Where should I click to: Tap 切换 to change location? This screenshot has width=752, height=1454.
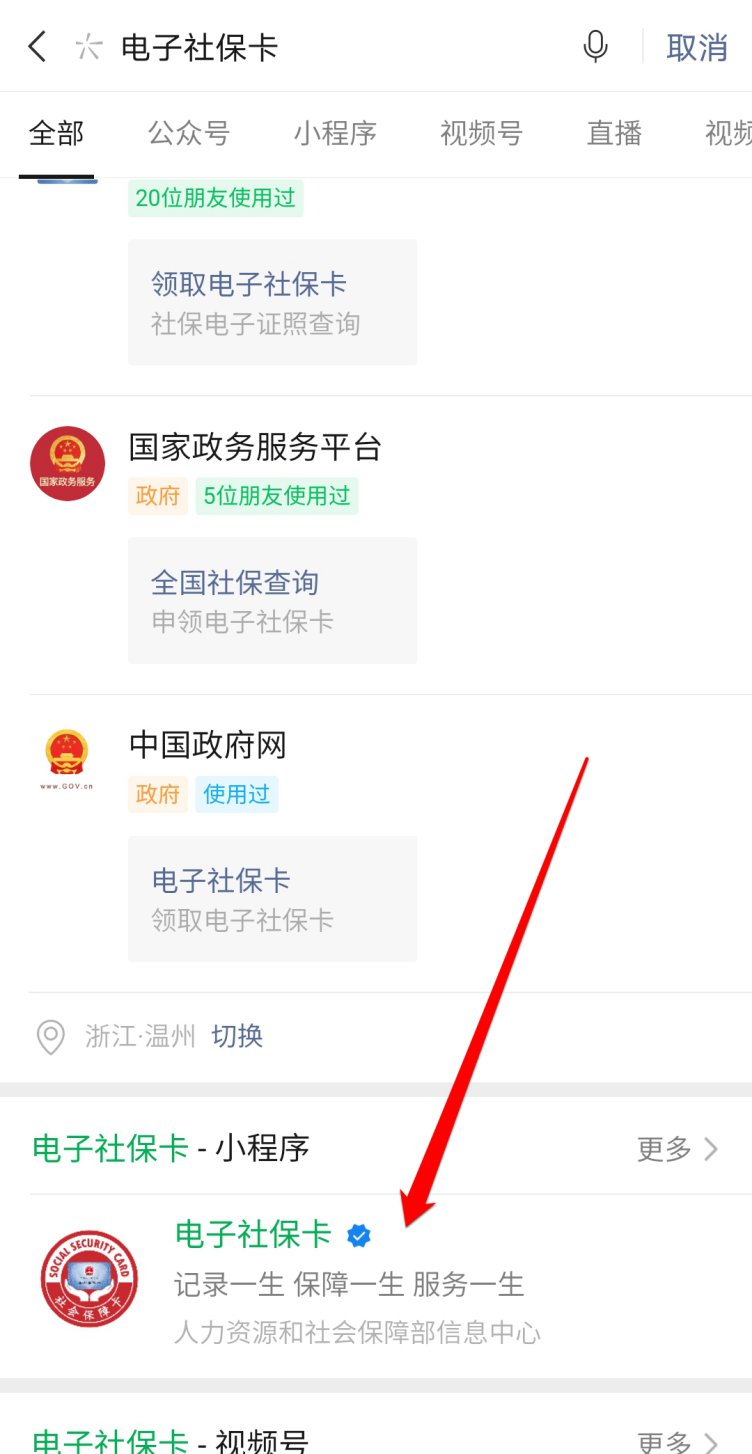[237, 1036]
